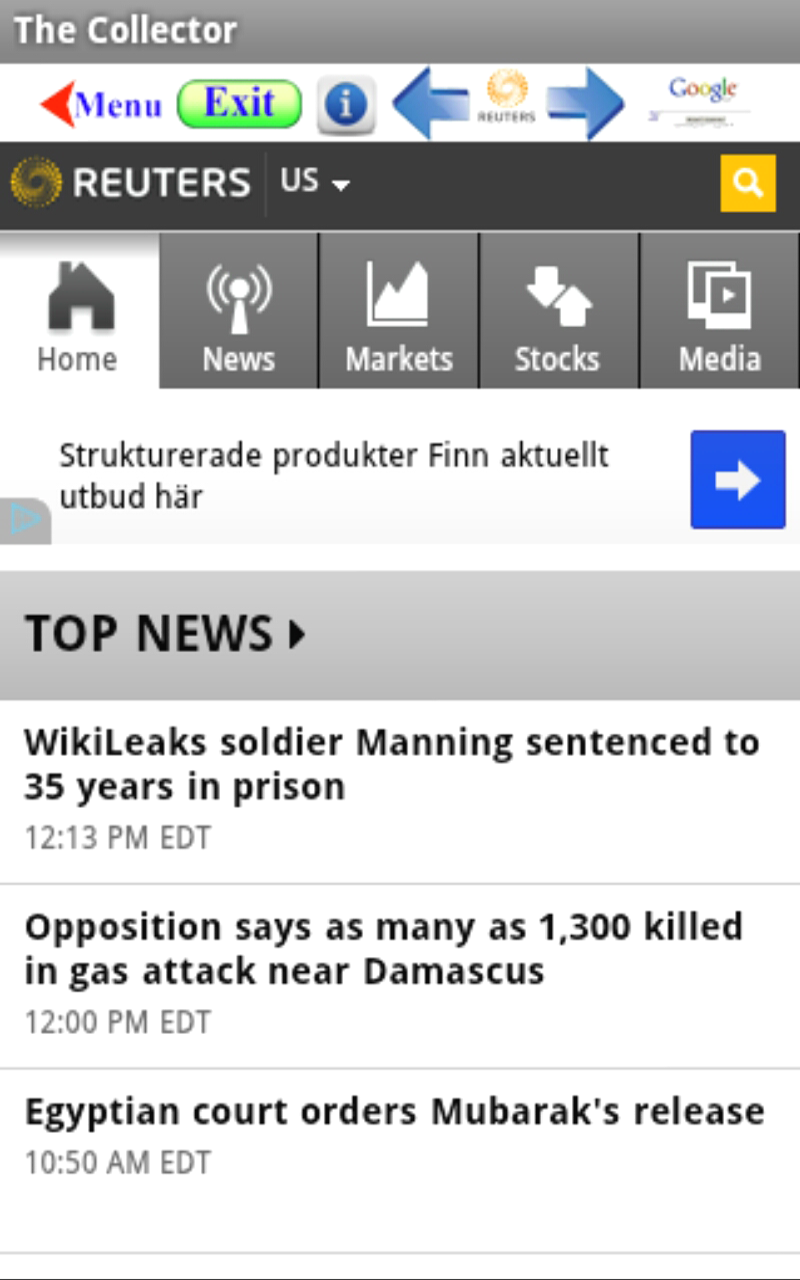
Task: Switch to the Media tab
Action: 719,312
